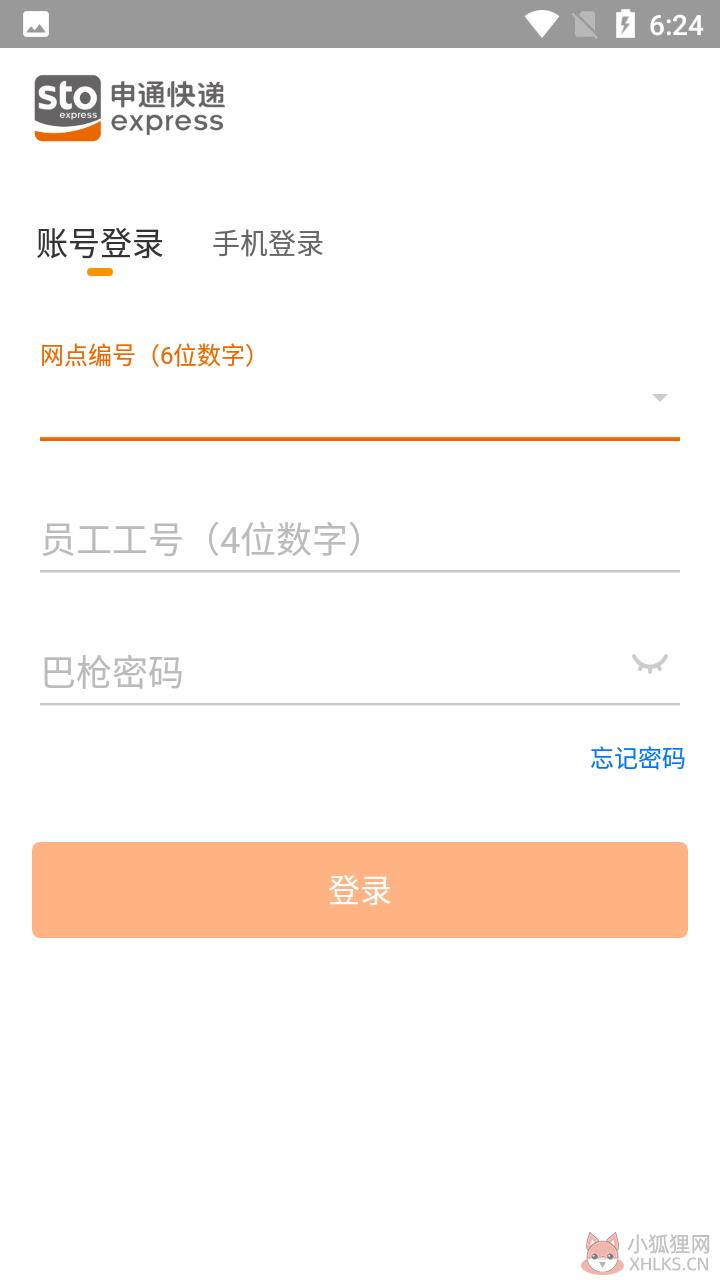Screen dimensions: 720x1280
Task: Switch to the 手机登录 tab
Action: [x=268, y=244]
